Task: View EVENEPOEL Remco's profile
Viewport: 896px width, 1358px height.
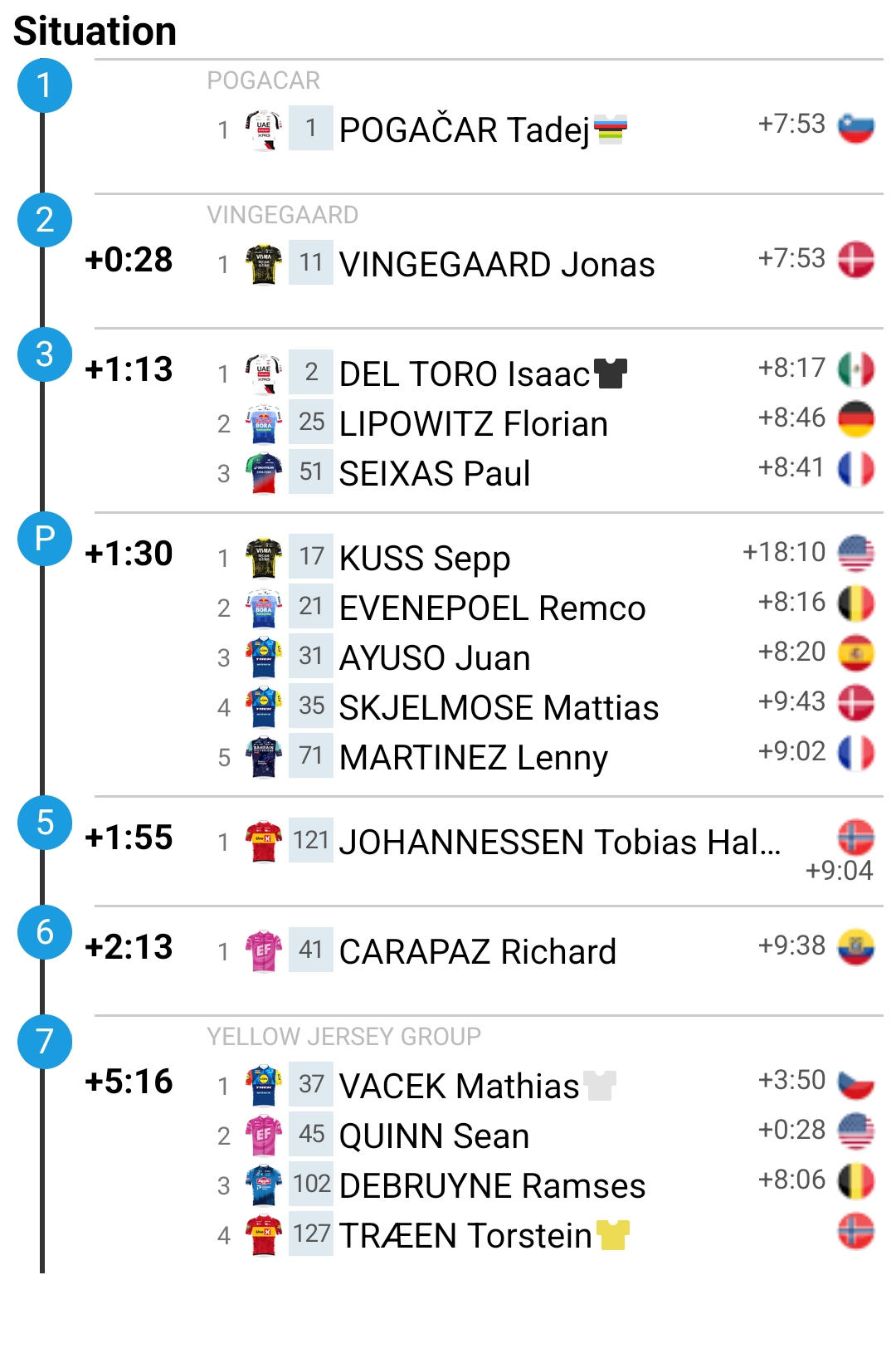Action: [x=492, y=608]
